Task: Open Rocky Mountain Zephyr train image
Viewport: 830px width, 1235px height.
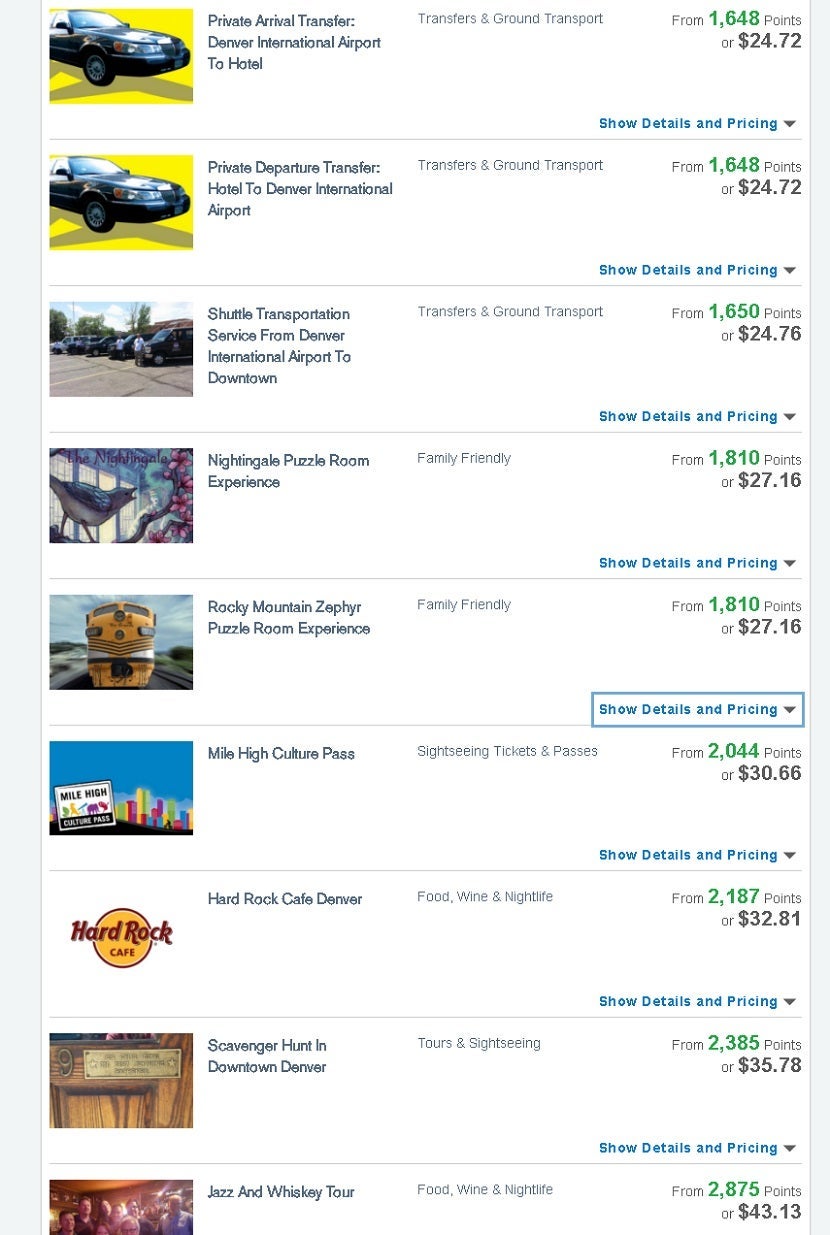Action: tap(121, 641)
